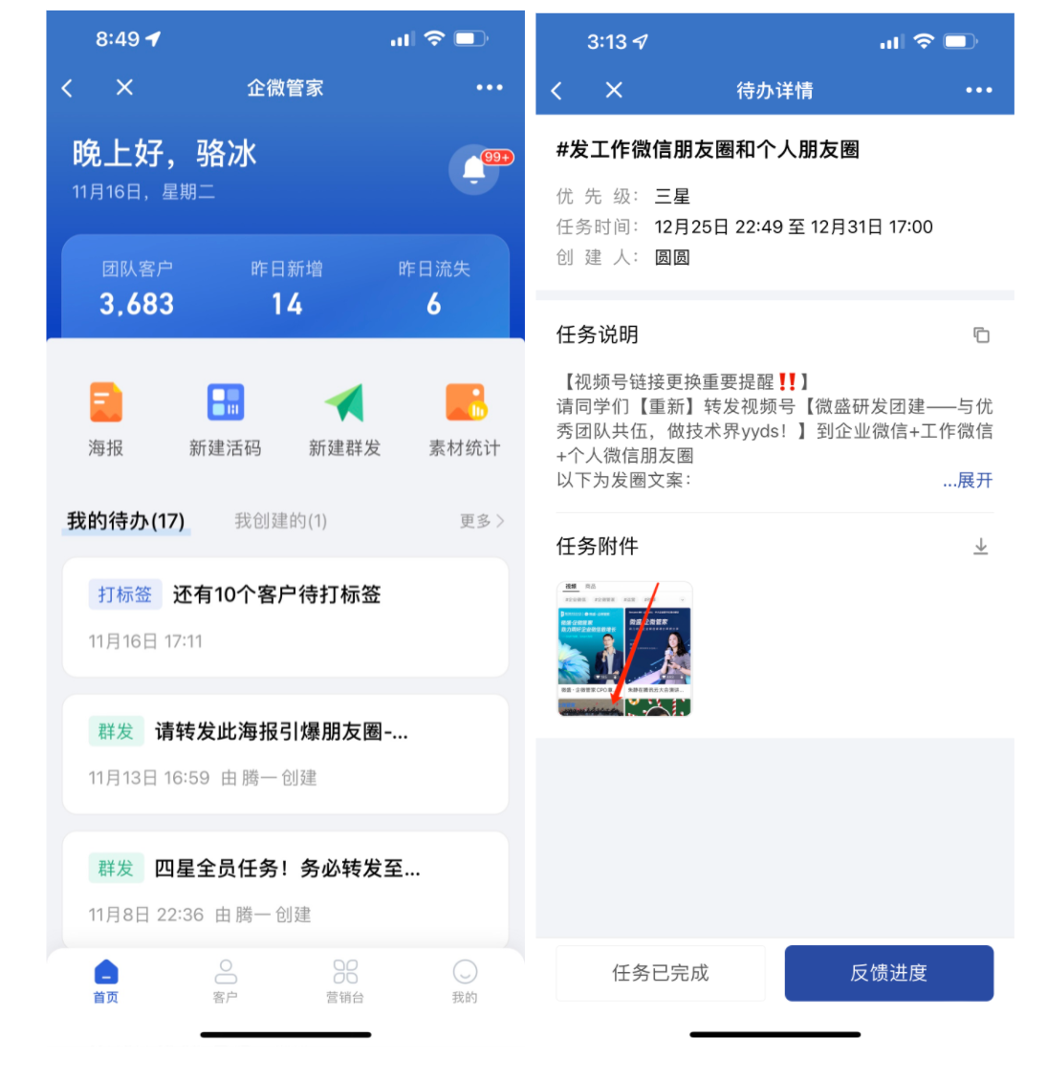1048x1080 pixels.
Task: Switch to the 我创建的(1) tab
Action: click(x=280, y=521)
